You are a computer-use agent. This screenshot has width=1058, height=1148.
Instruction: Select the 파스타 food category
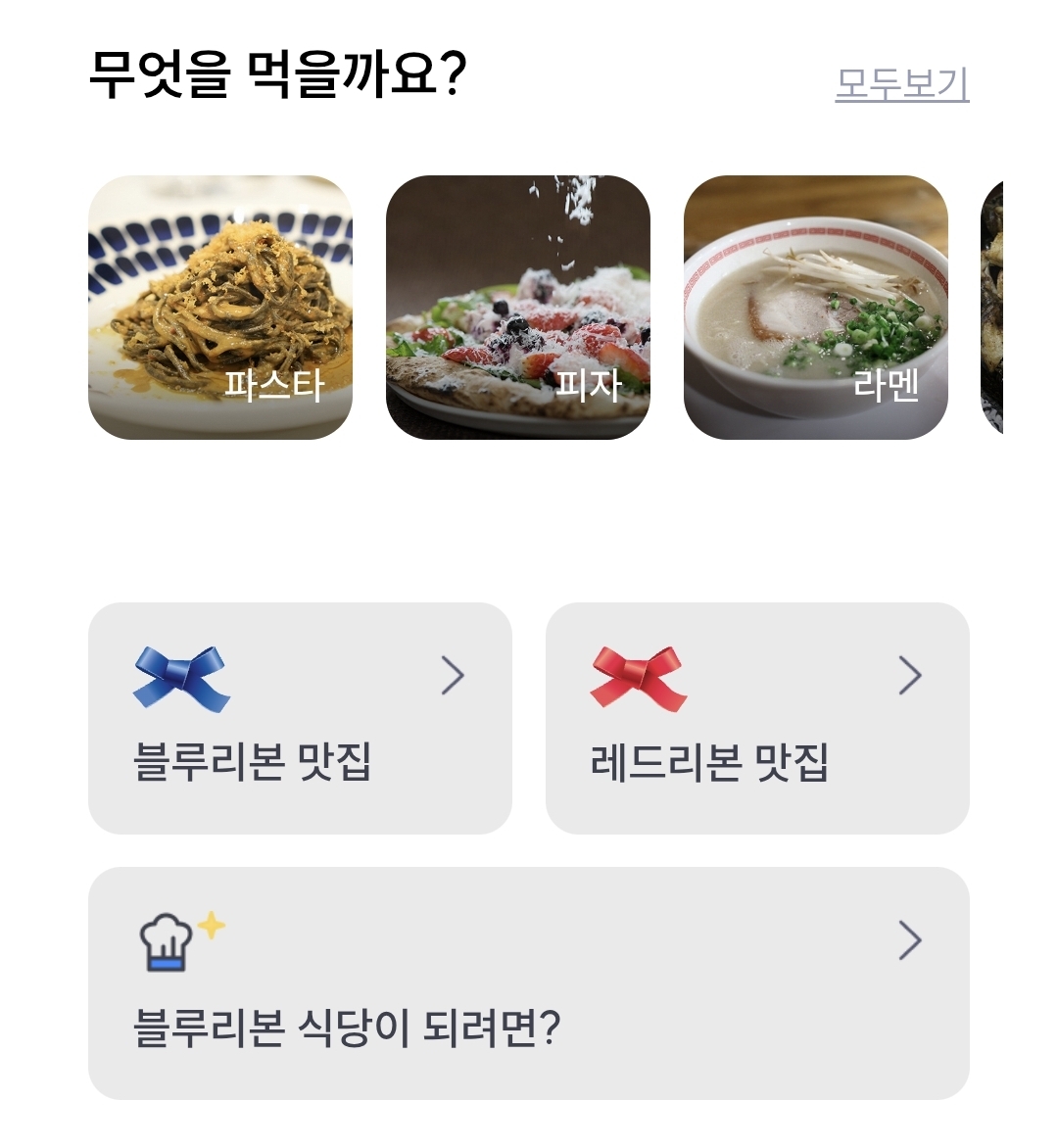(x=220, y=308)
